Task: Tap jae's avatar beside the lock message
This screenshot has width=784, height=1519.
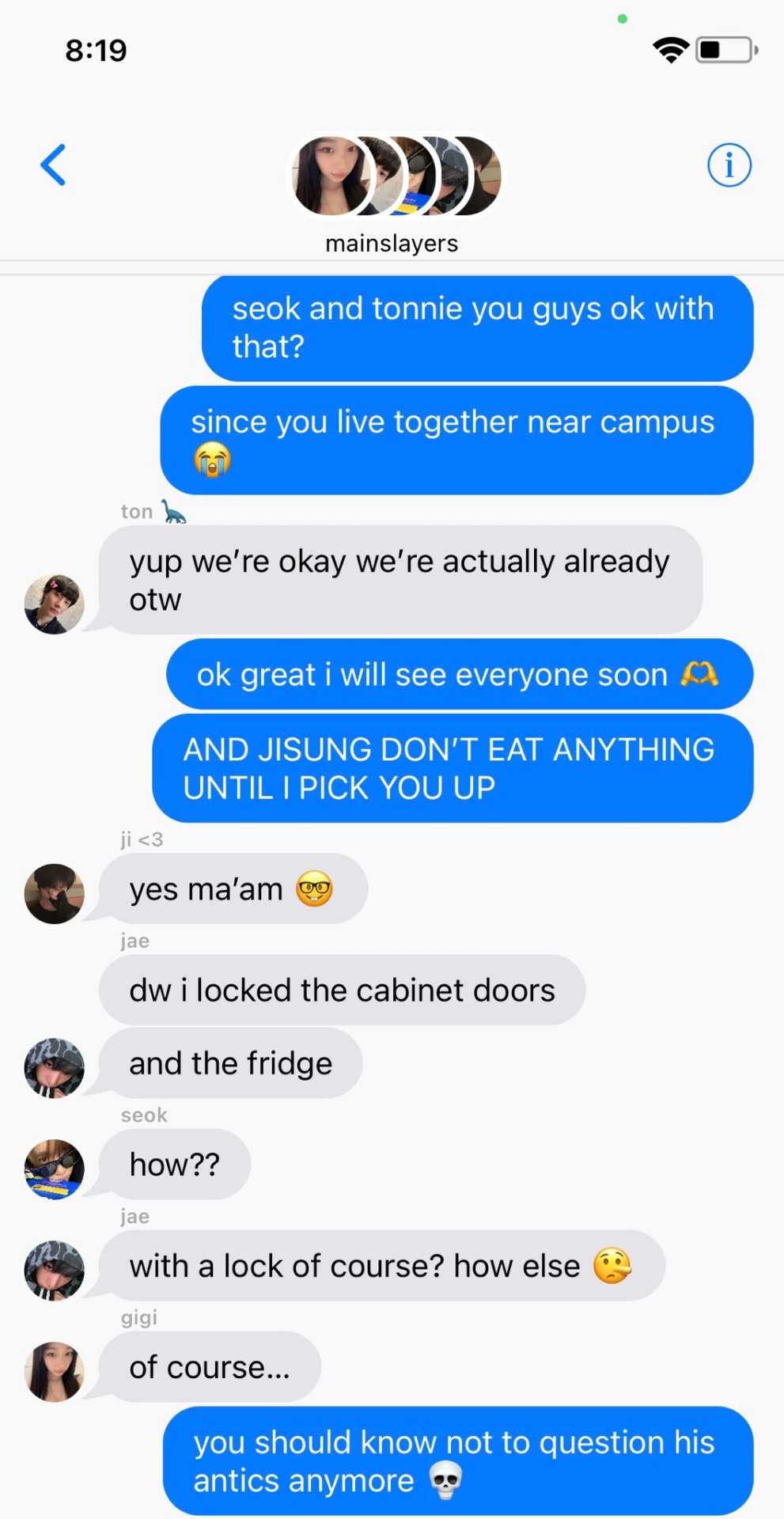Action: (x=54, y=1271)
